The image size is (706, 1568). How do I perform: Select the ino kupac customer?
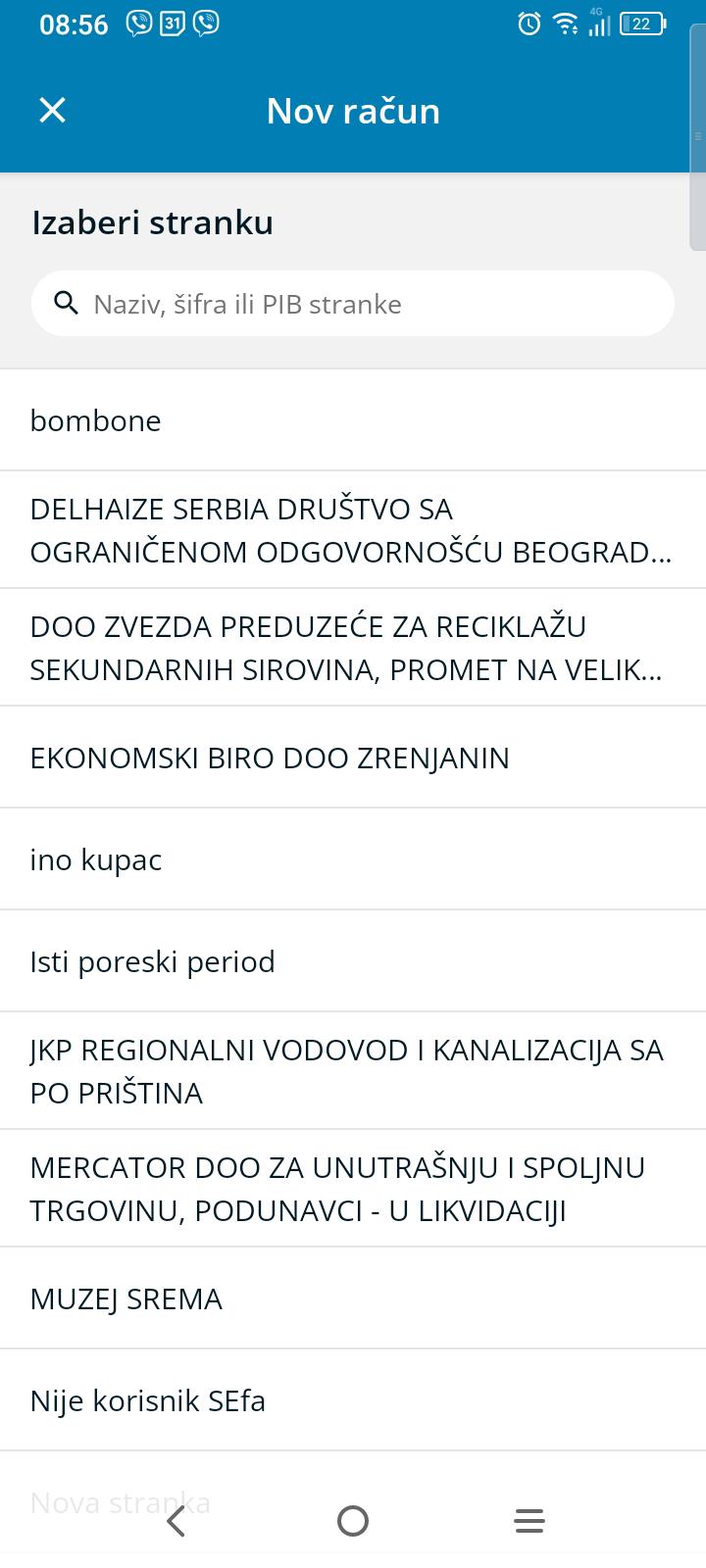(x=353, y=859)
